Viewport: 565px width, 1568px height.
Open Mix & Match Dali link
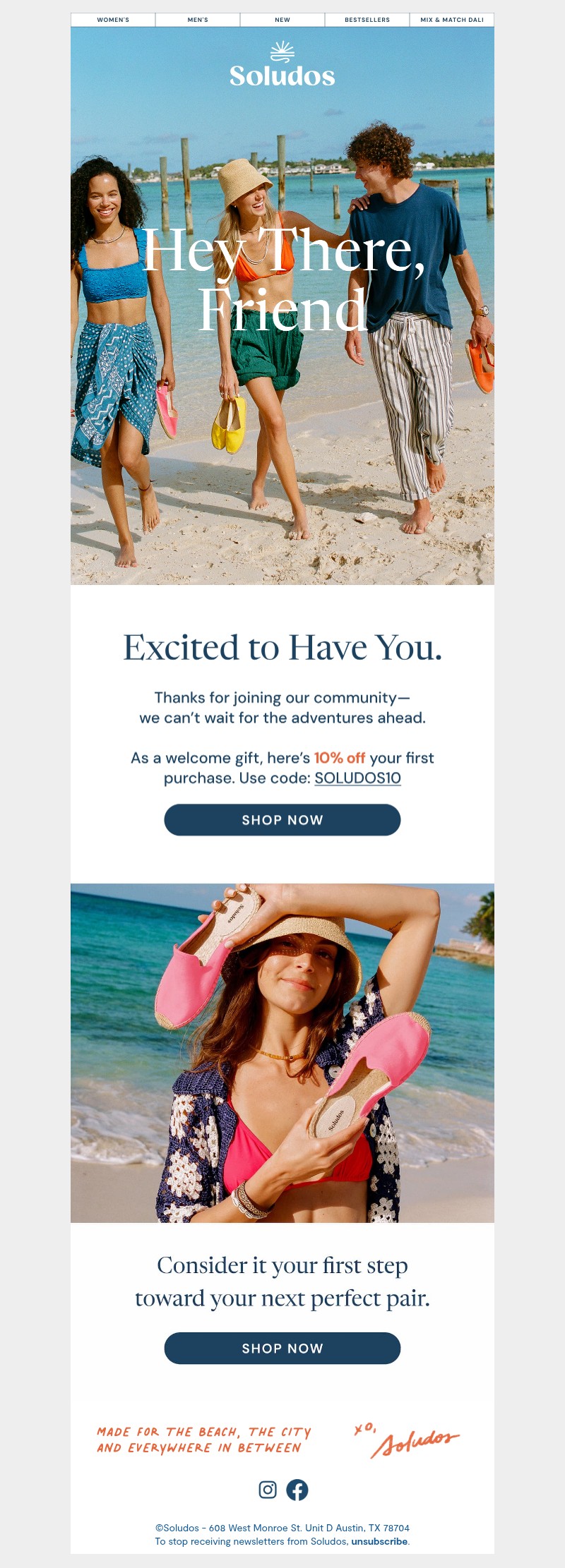click(452, 20)
